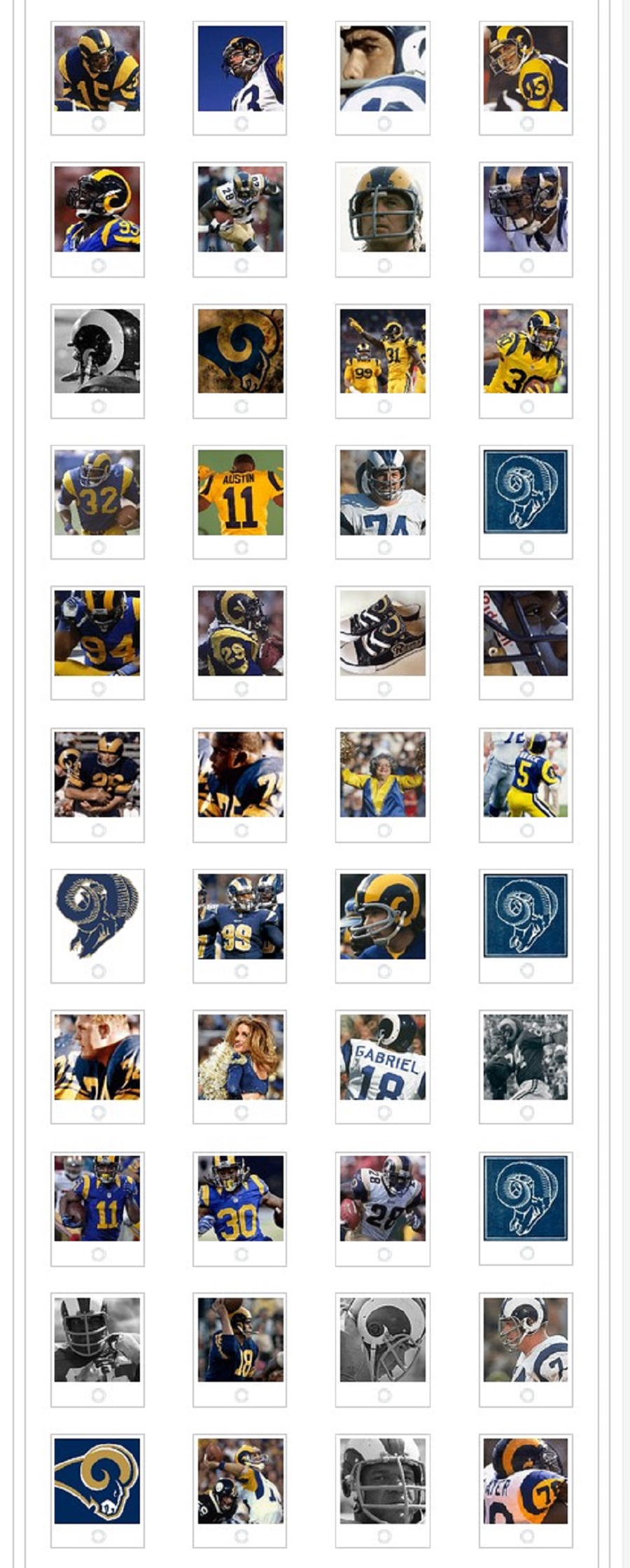The width and height of the screenshot is (630, 1568).
Task: Select radio button under number 94 player
Action: (99, 688)
